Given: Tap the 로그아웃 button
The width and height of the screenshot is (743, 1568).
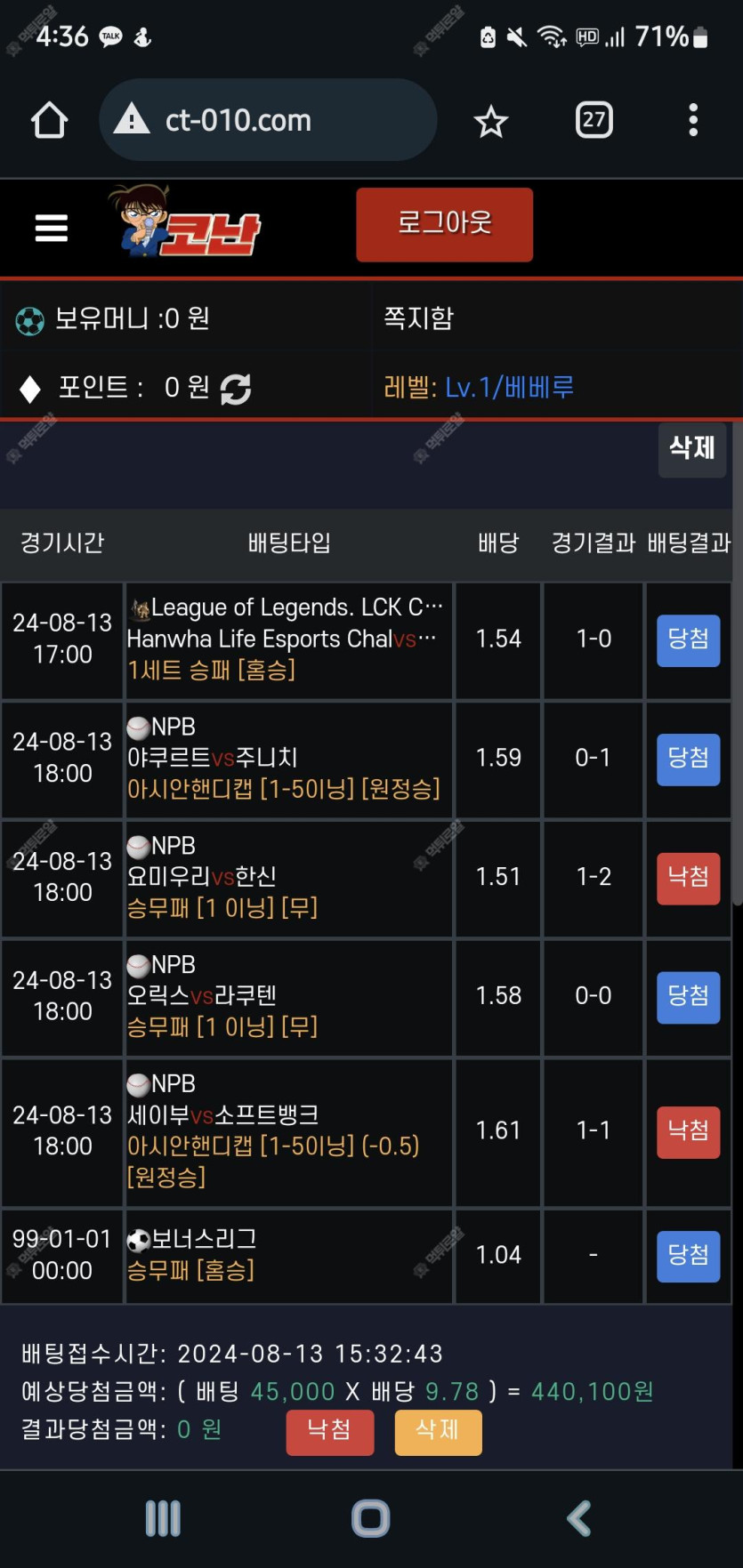Looking at the screenshot, I should [445, 224].
